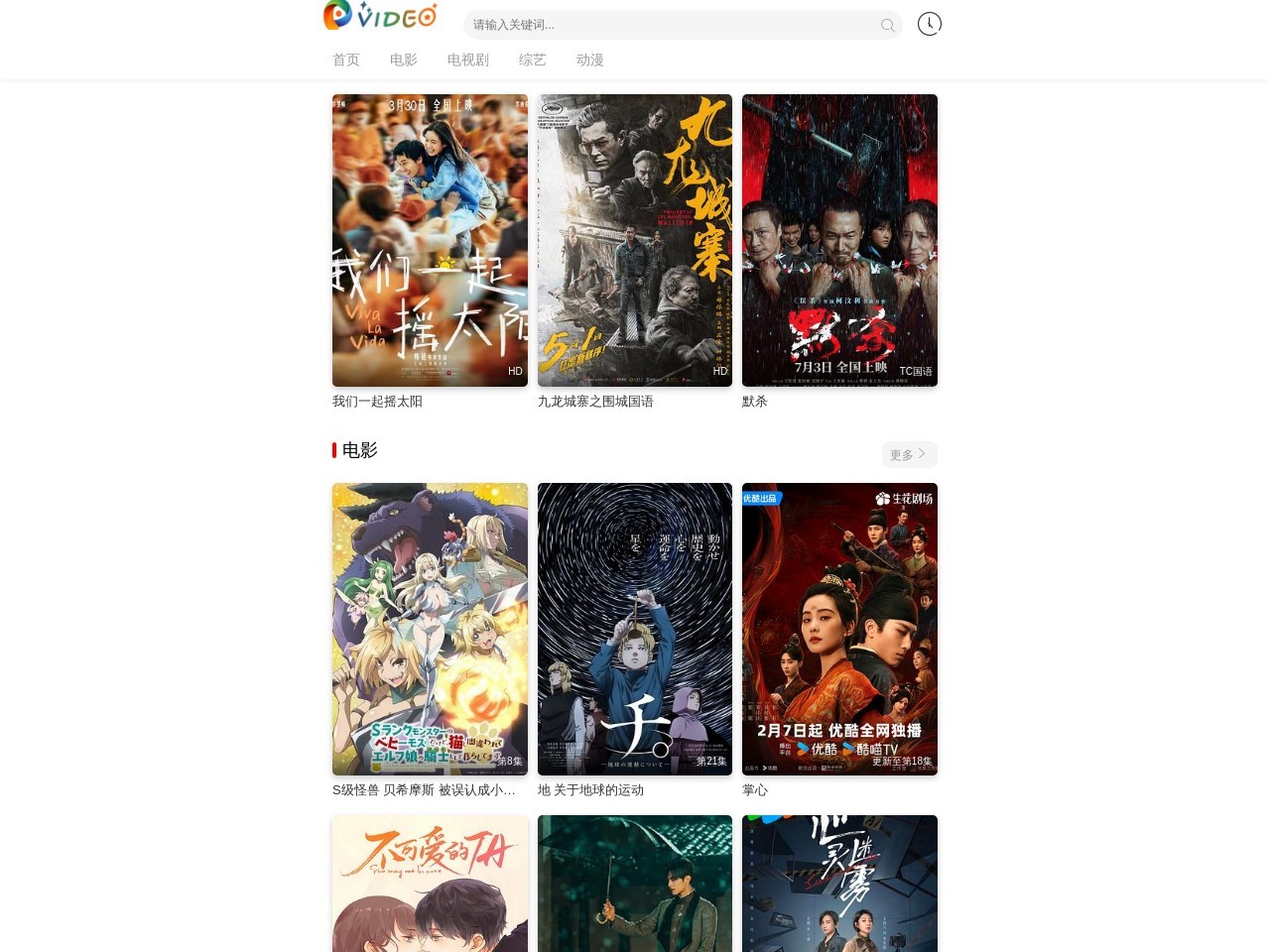Tap the magnifier search icon
Image resolution: width=1270 pixels, height=952 pixels.
(x=887, y=25)
